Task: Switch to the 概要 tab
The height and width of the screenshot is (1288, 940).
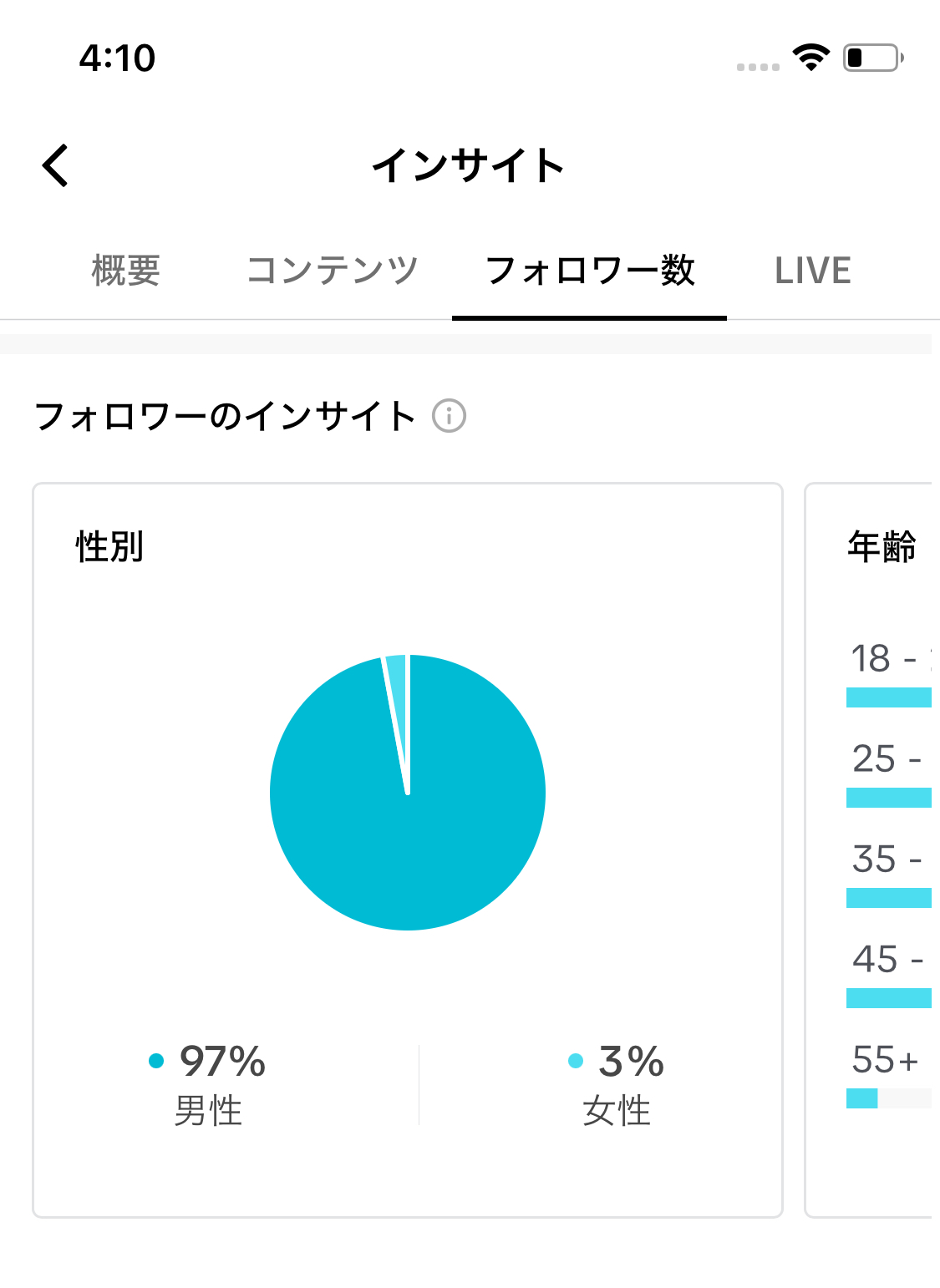Action: pos(125,271)
